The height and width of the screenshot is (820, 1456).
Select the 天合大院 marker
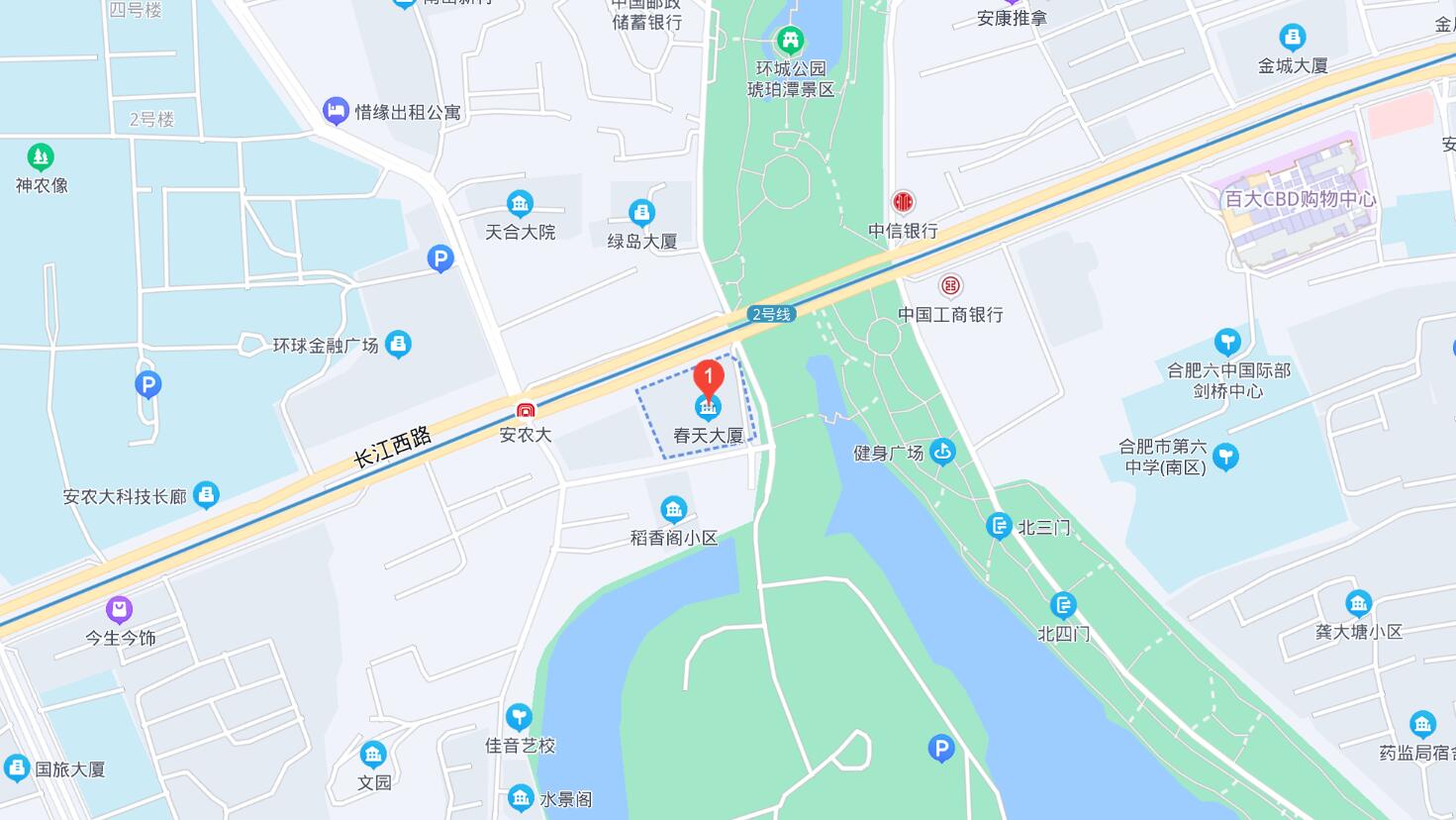[520, 204]
